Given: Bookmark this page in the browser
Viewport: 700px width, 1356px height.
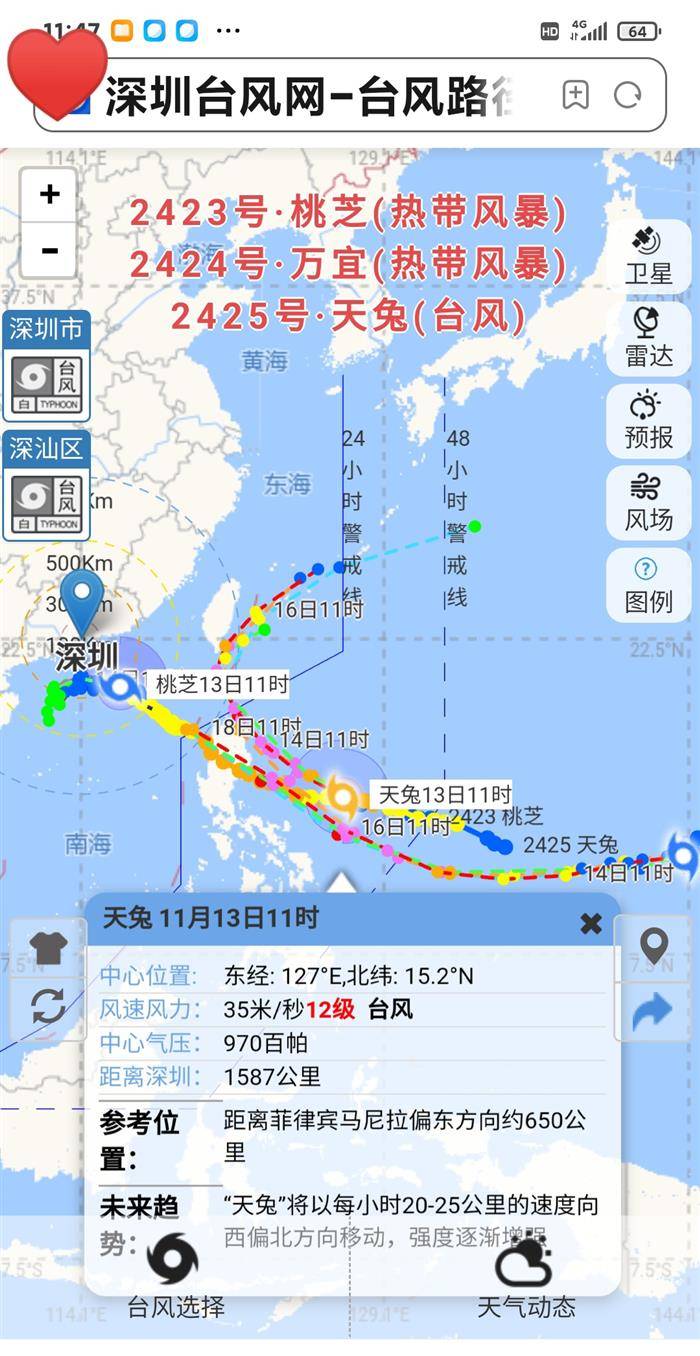Looking at the screenshot, I should coord(575,96).
